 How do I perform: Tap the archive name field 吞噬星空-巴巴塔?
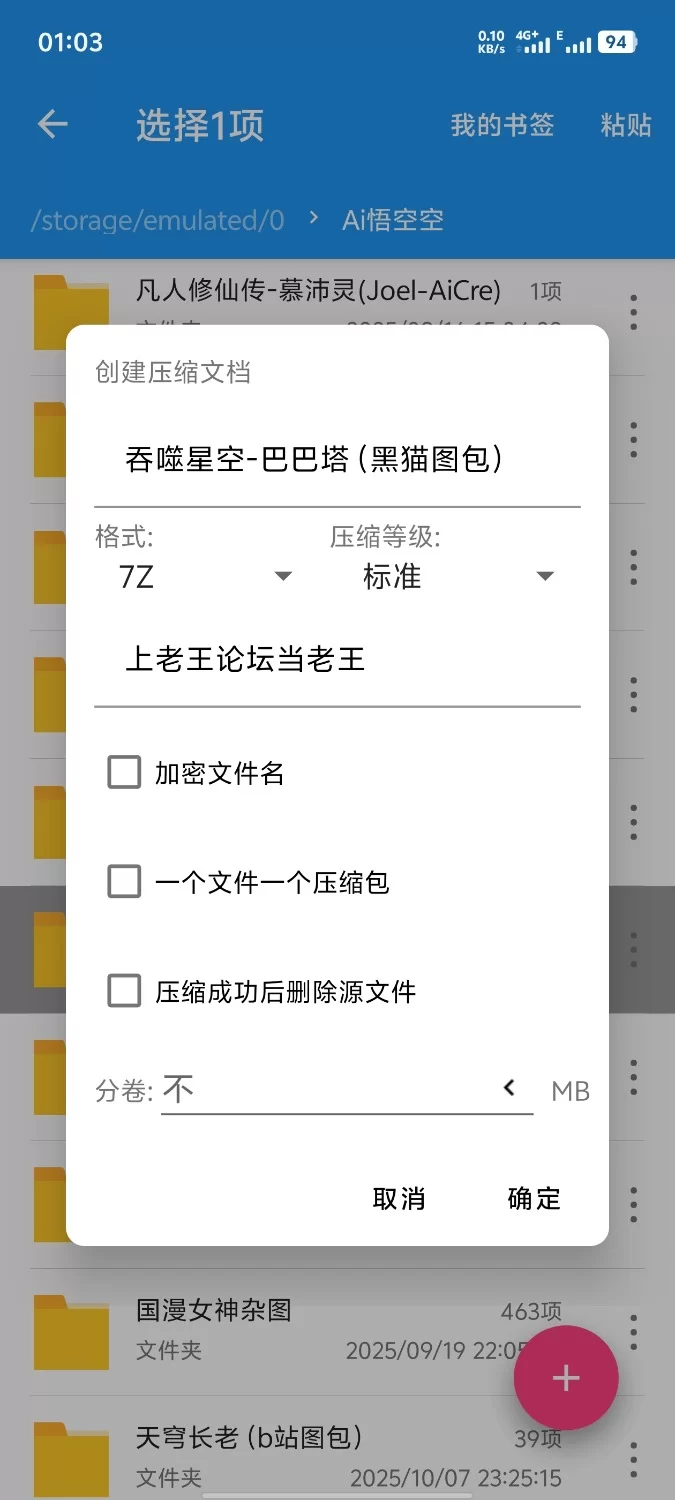click(336, 460)
